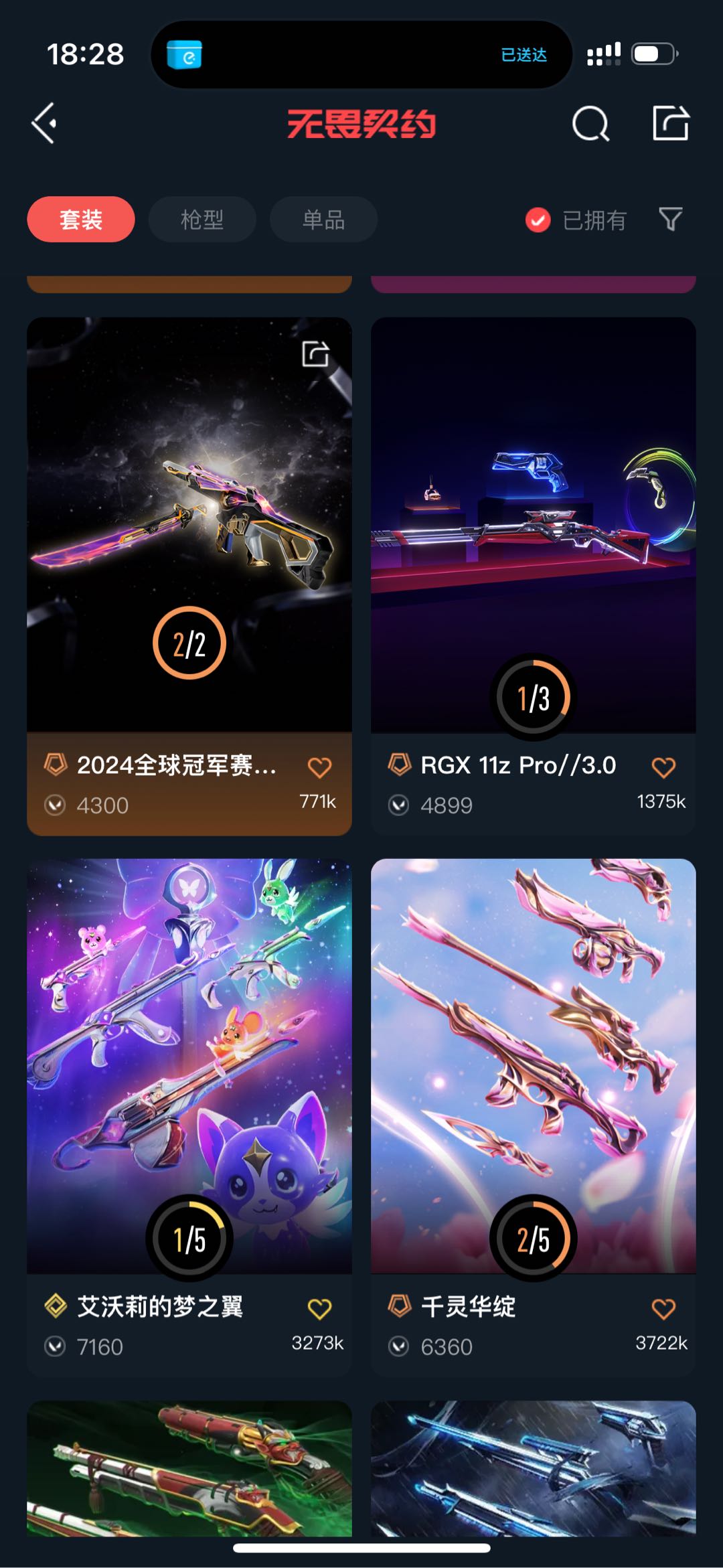Go back using the top-left arrow
The height and width of the screenshot is (1568, 723).
[44, 123]
